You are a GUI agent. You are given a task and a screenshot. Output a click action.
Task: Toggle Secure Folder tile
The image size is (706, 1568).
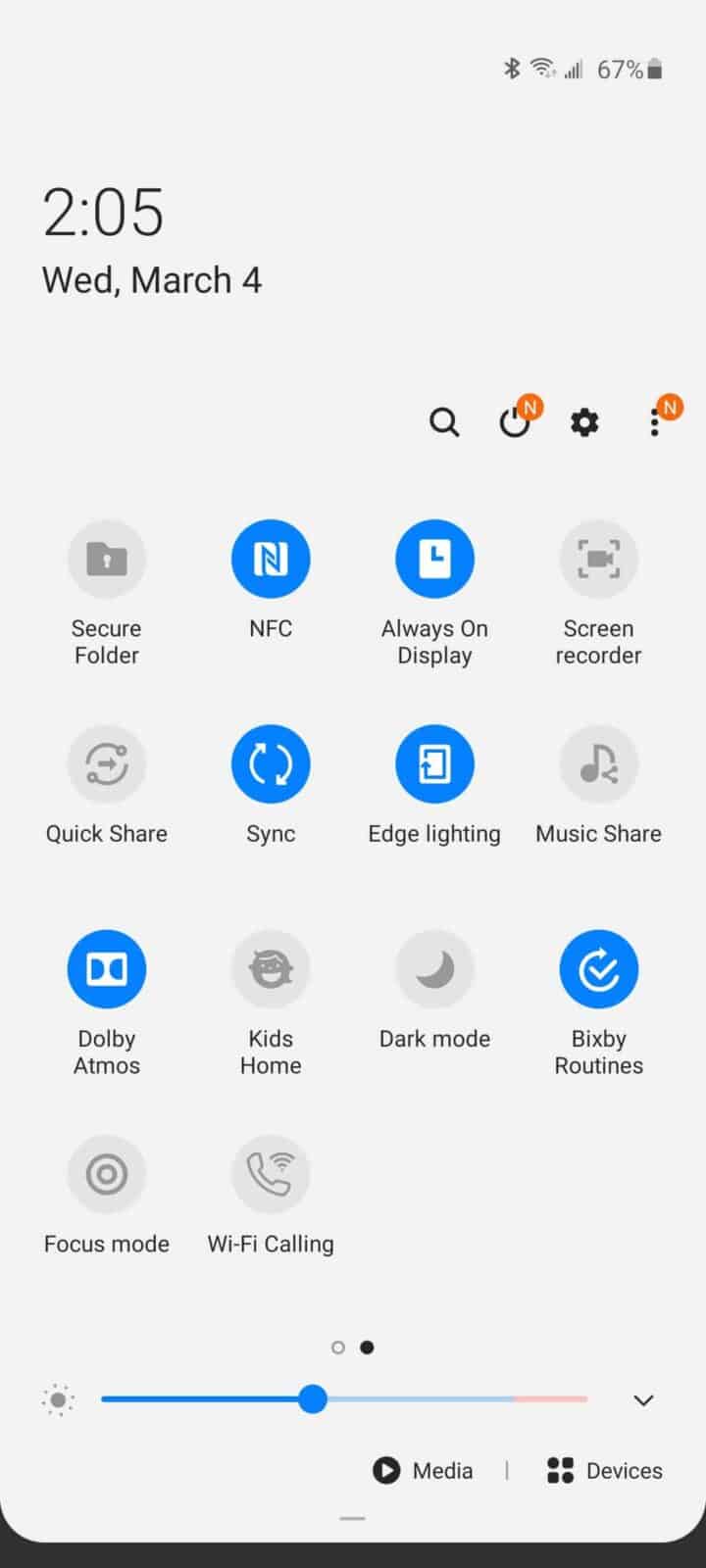click(x=107, y=559)
